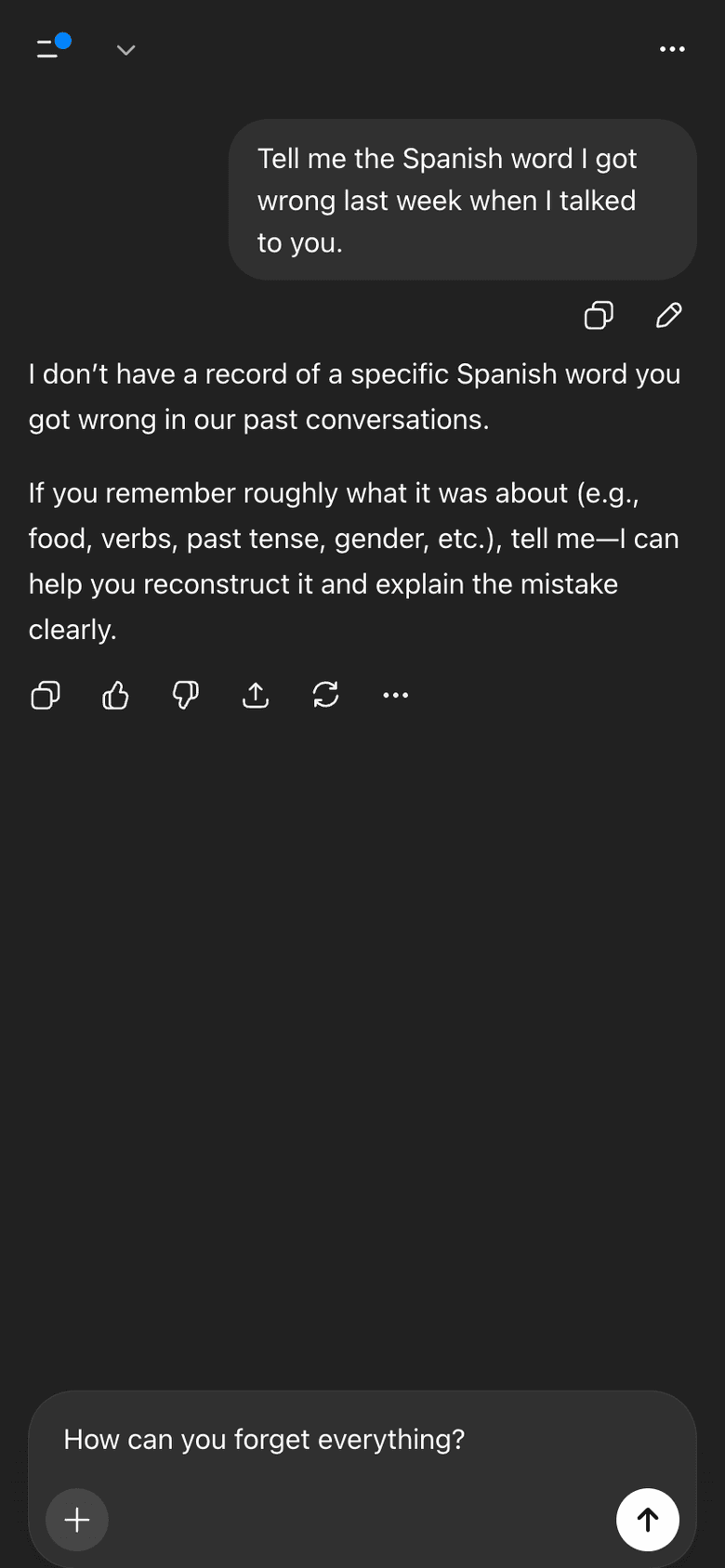Give a thumbs down to the response
This screenshot has height=1568, width=725.
click(x=185, y=695)
